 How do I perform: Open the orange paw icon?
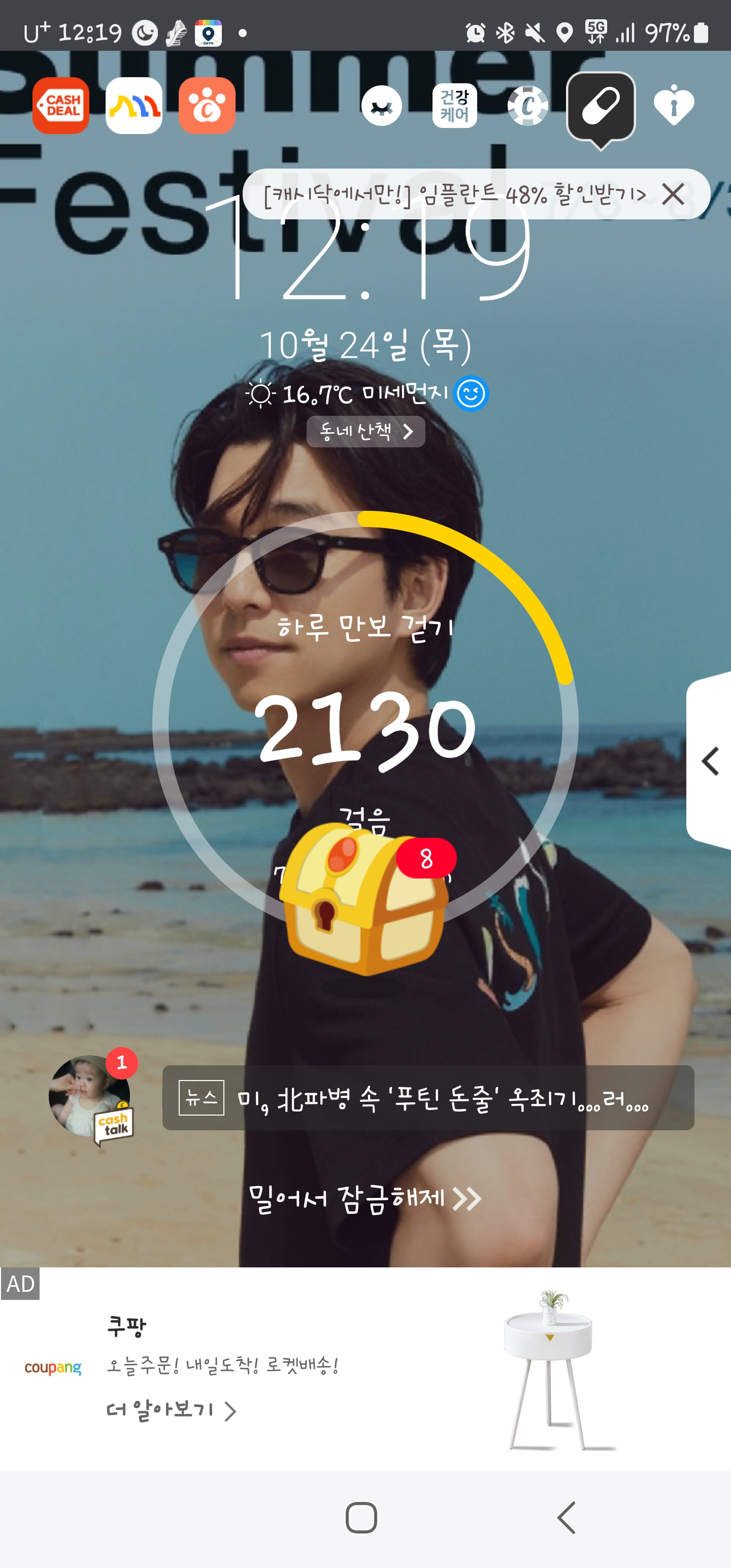coord(207,106)
